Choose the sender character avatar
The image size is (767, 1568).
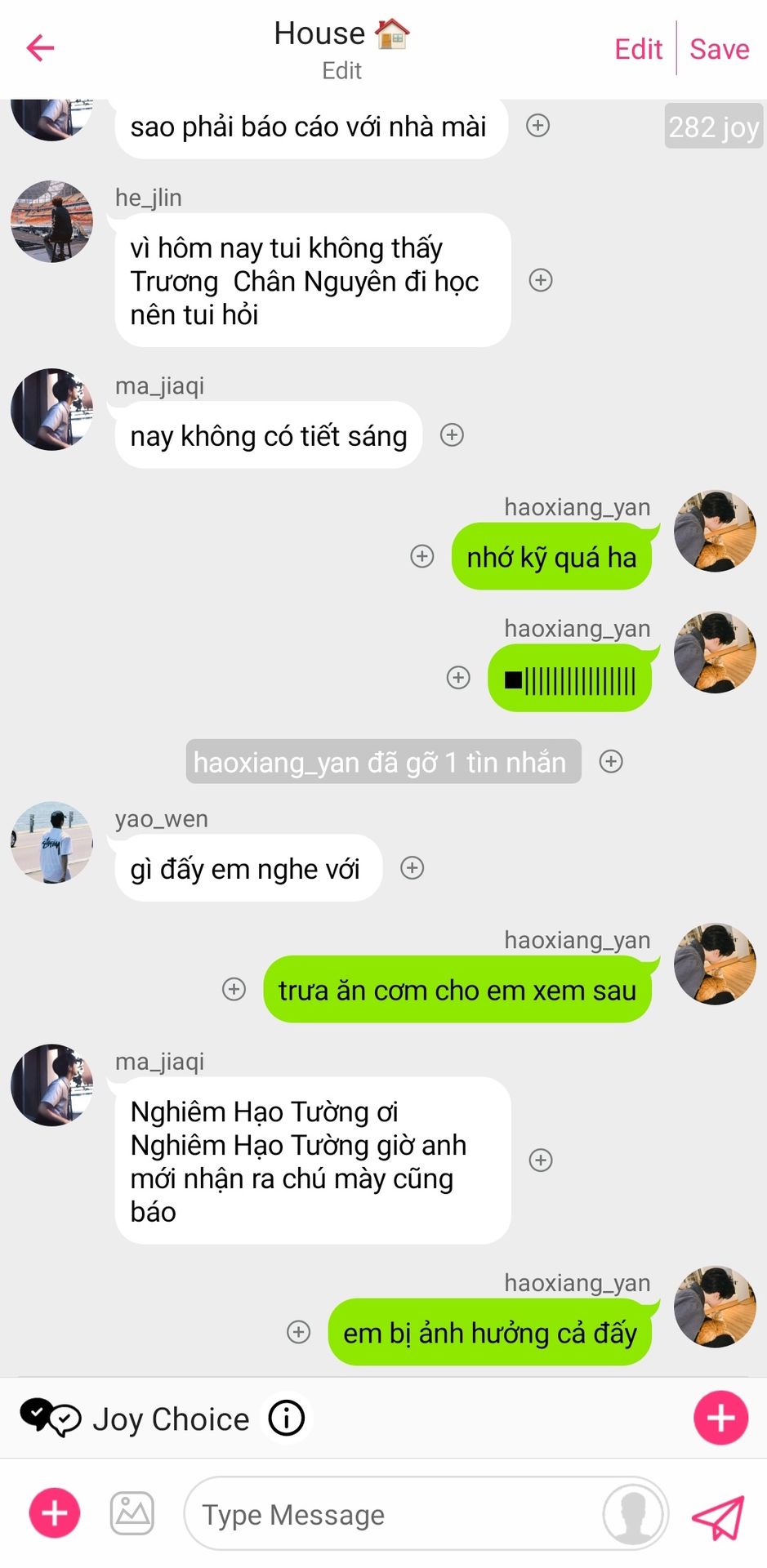click(634, 1515)
